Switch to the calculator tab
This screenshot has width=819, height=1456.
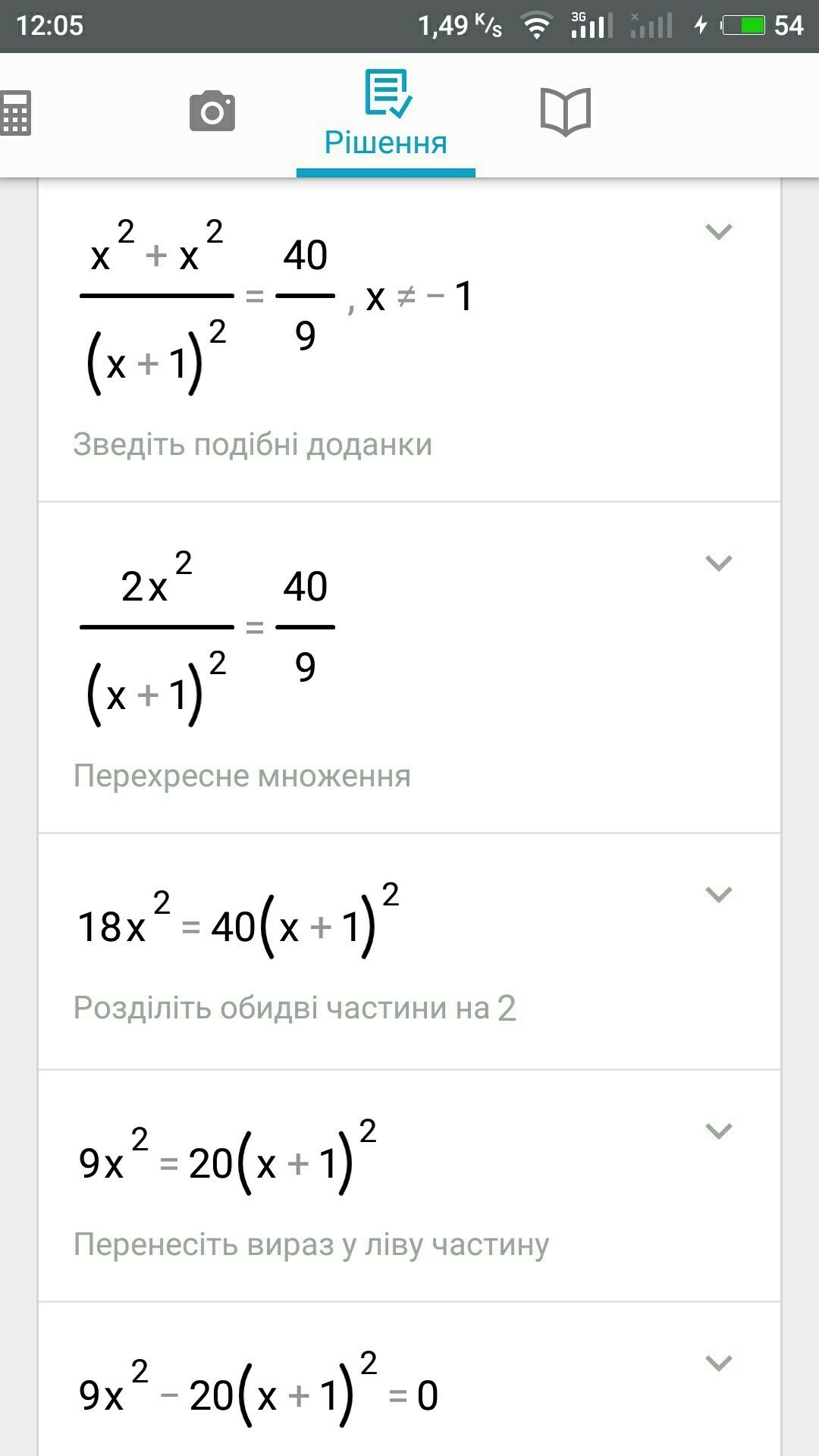coord(15,112)
